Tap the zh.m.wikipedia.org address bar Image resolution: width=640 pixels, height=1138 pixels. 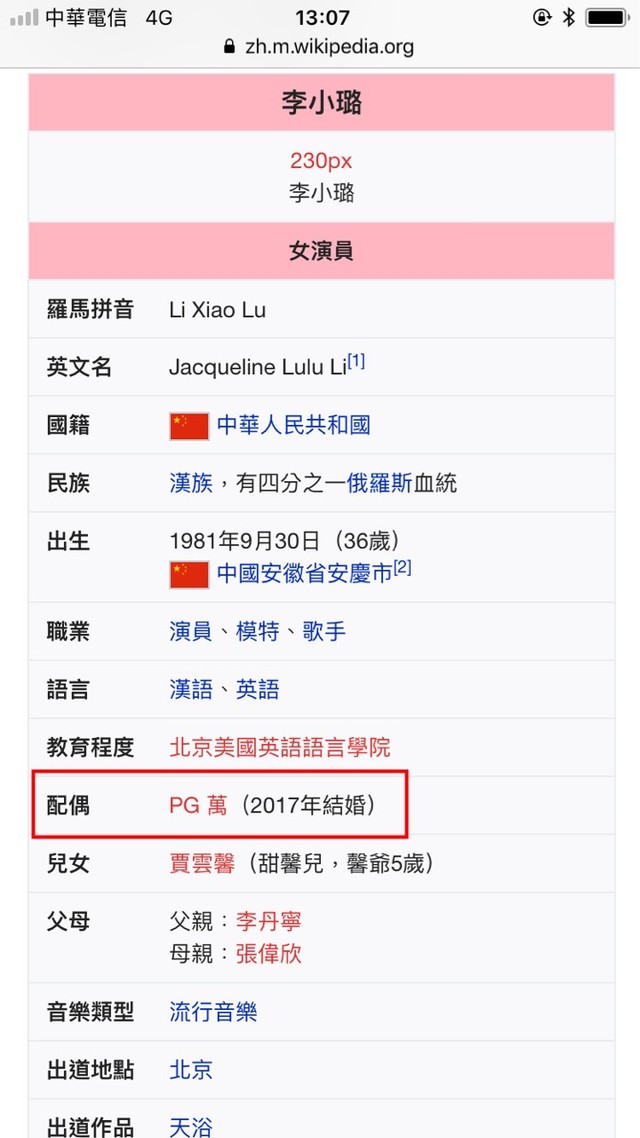[320, 46]
